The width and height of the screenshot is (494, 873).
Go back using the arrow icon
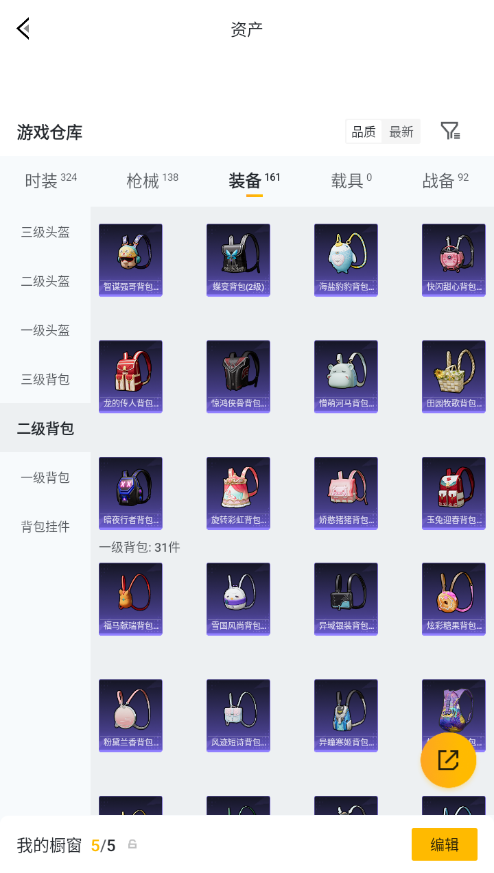pyautogui.click(x=23, y=28)
